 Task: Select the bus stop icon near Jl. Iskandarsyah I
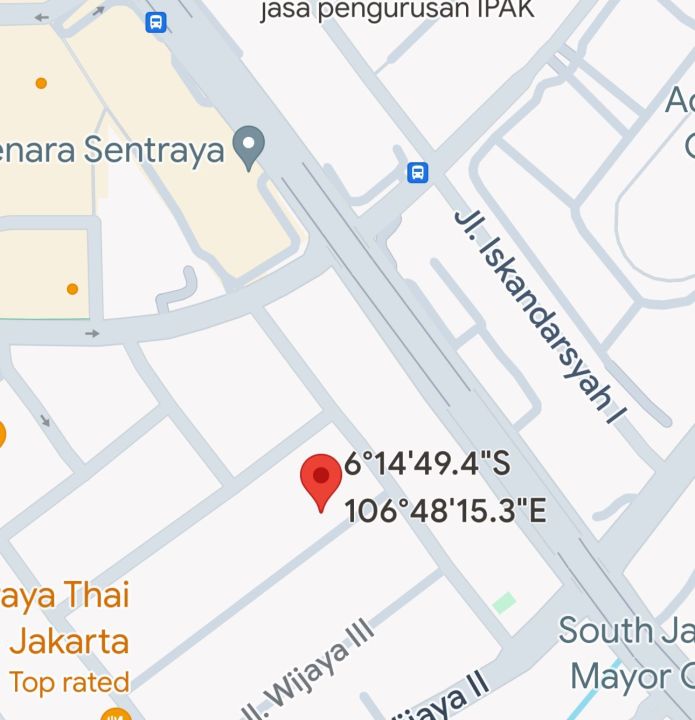(418, 172)
